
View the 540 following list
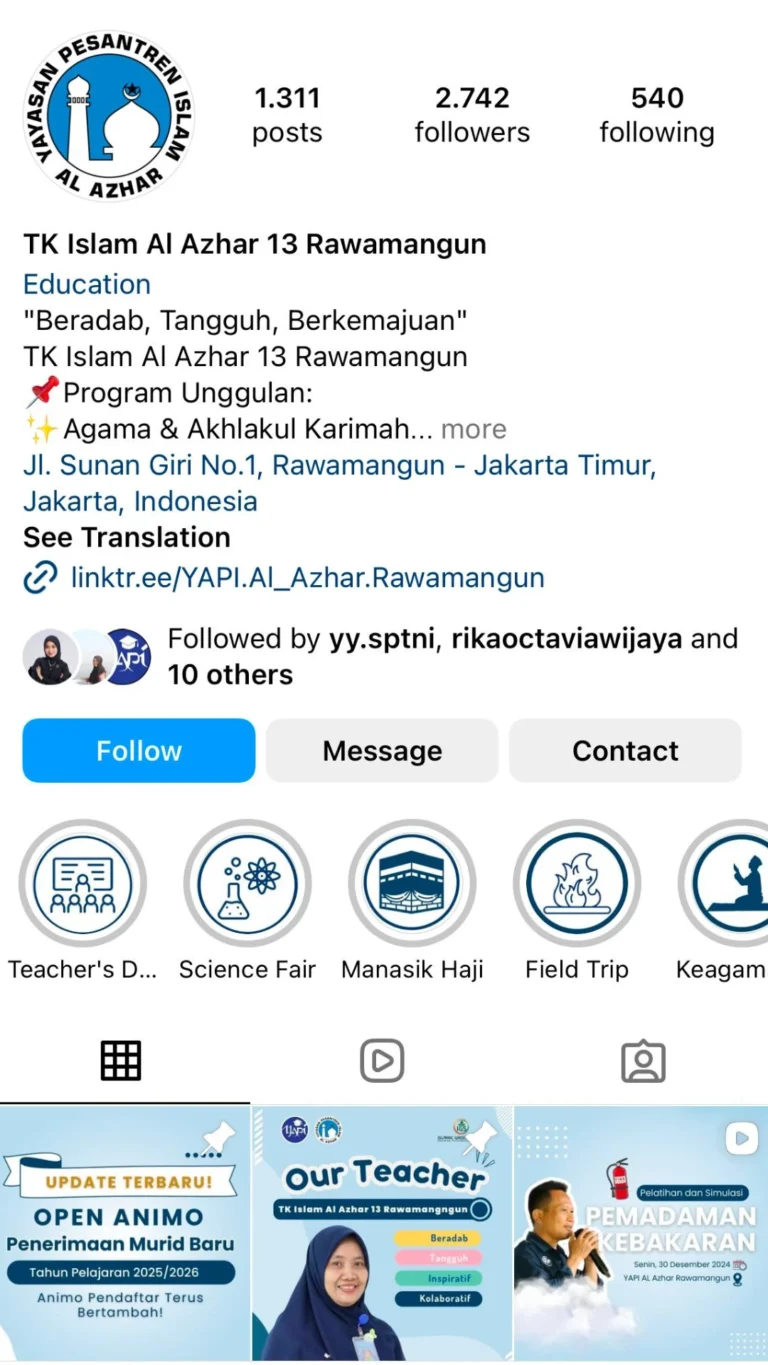point(657,115)
